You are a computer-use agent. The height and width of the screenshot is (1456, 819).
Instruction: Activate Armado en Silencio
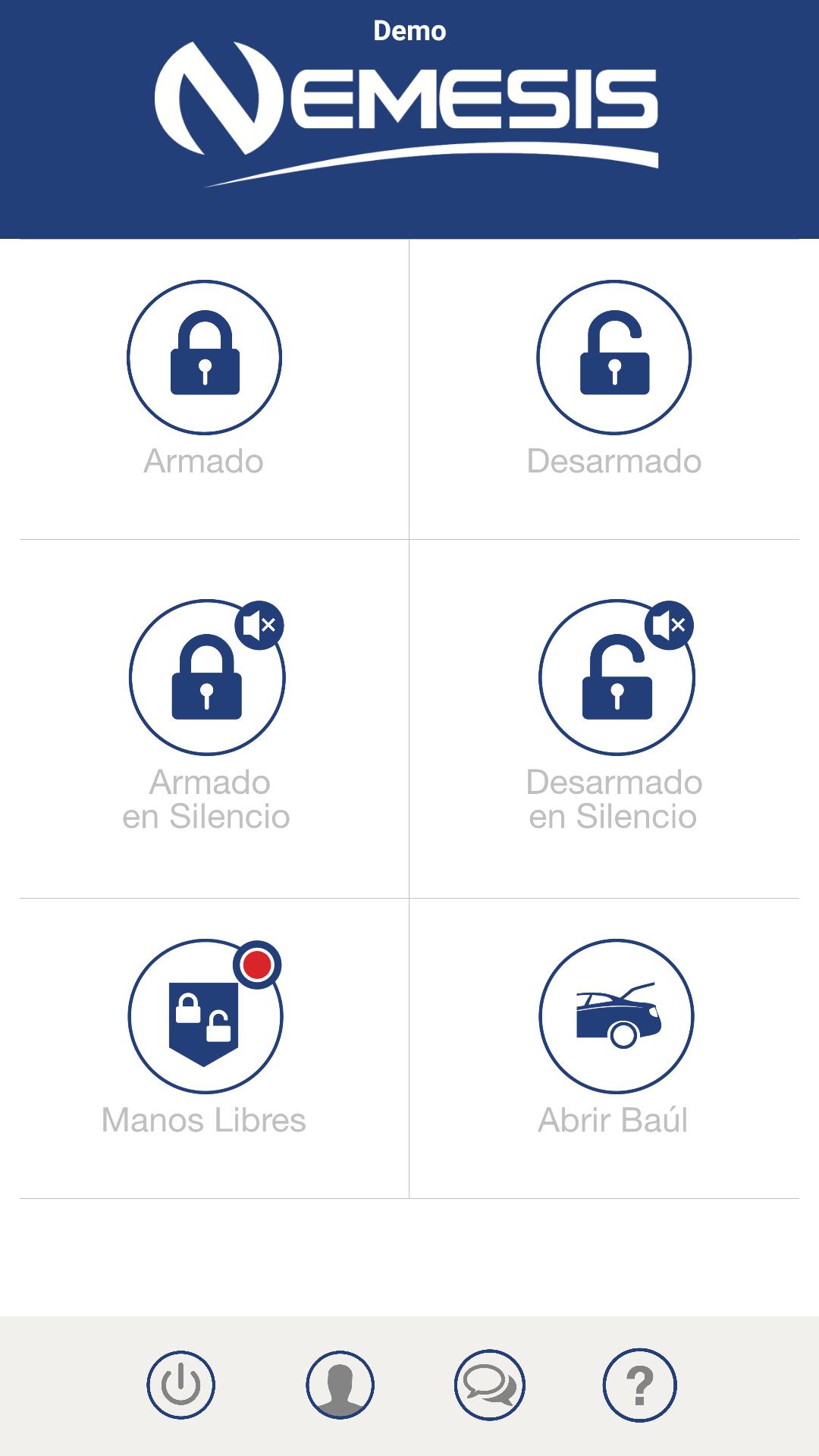click(x=207, y=677)
